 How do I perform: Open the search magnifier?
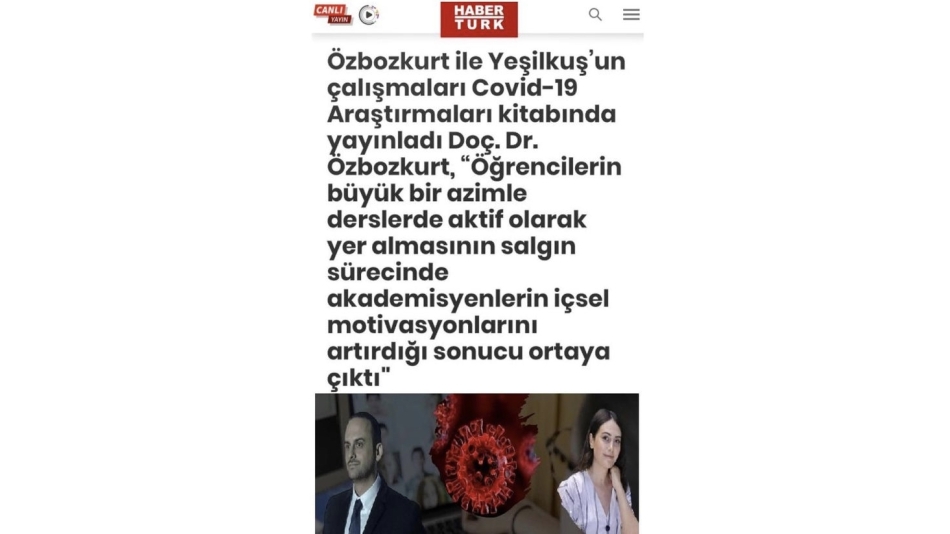click(x=595, y=15)
